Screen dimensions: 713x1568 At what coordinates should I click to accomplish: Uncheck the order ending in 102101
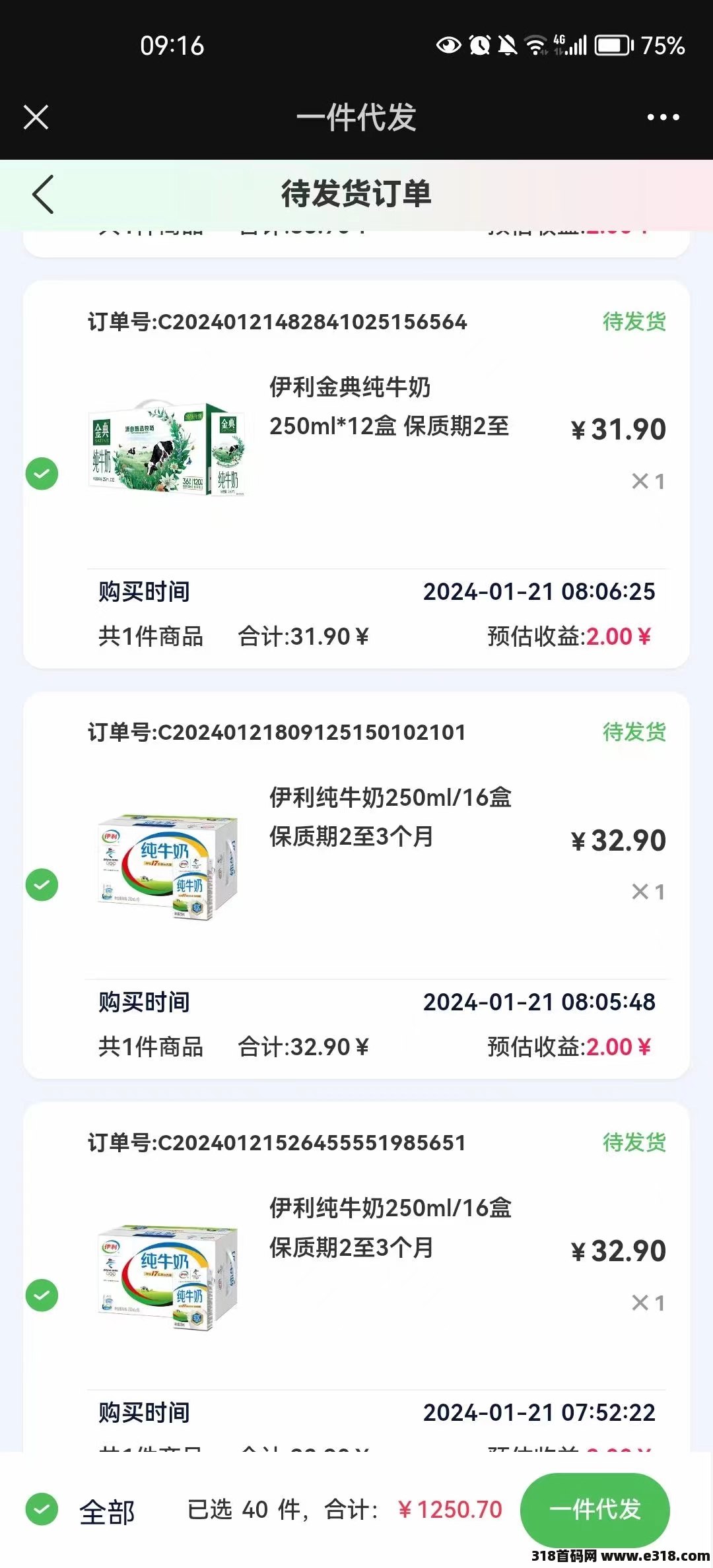[x=42, y=885]
